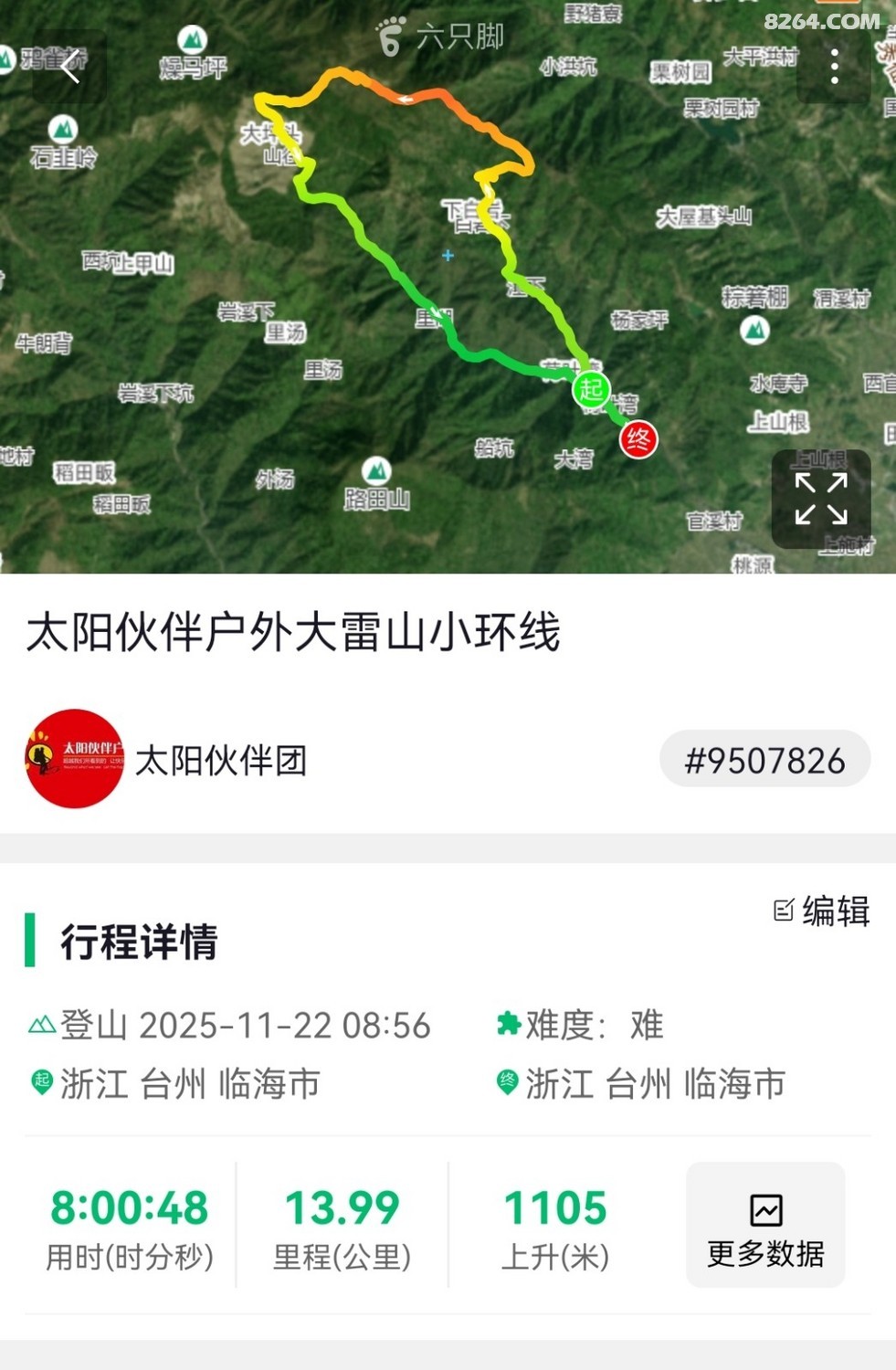Tap the 终 end marker on map
Image resolution: width=896 pixels, height=1370 pixels.
638,439
